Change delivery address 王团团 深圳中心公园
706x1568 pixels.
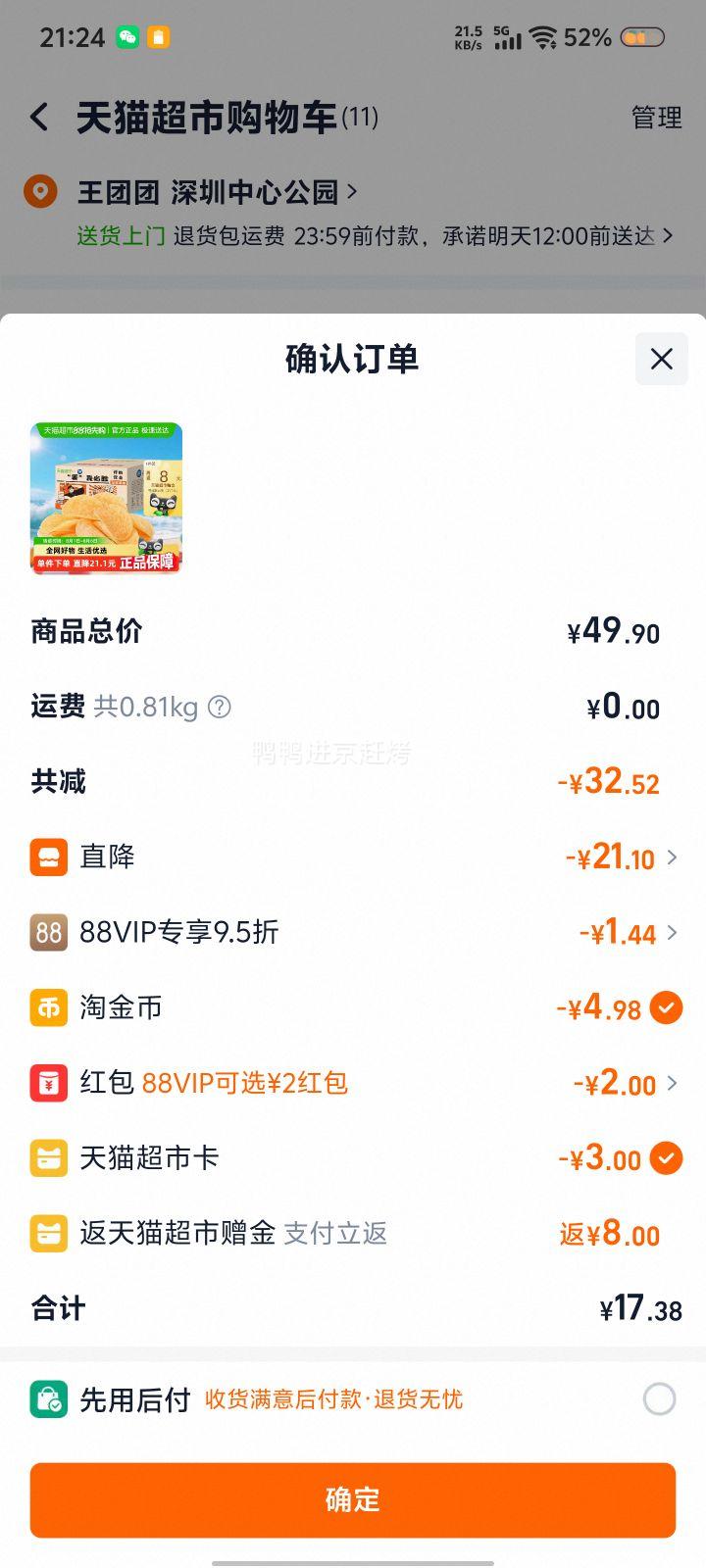click(216, 192)
